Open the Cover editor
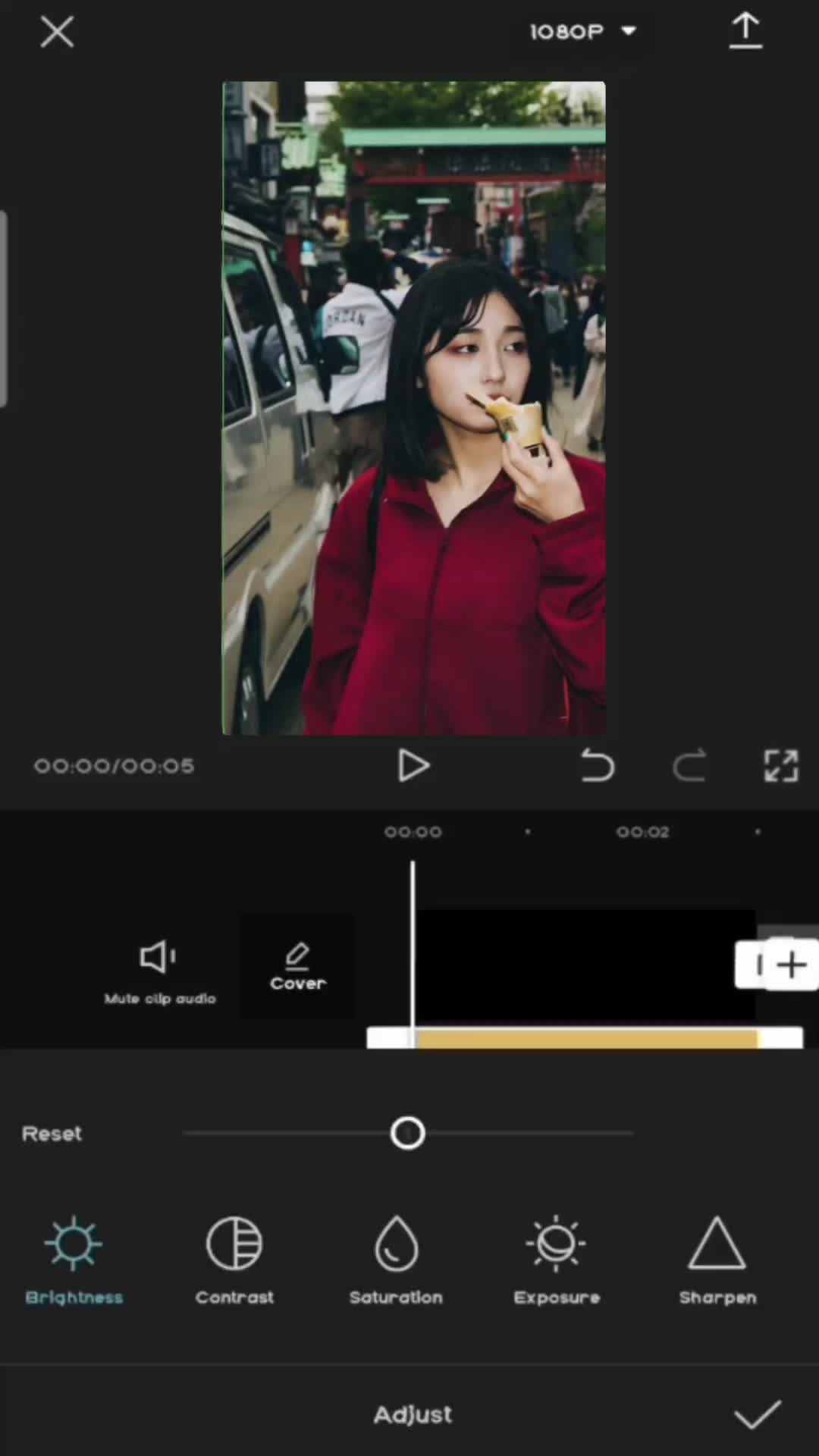The height and width of the screenshot is (1456, 819). [x=297, y=967]
